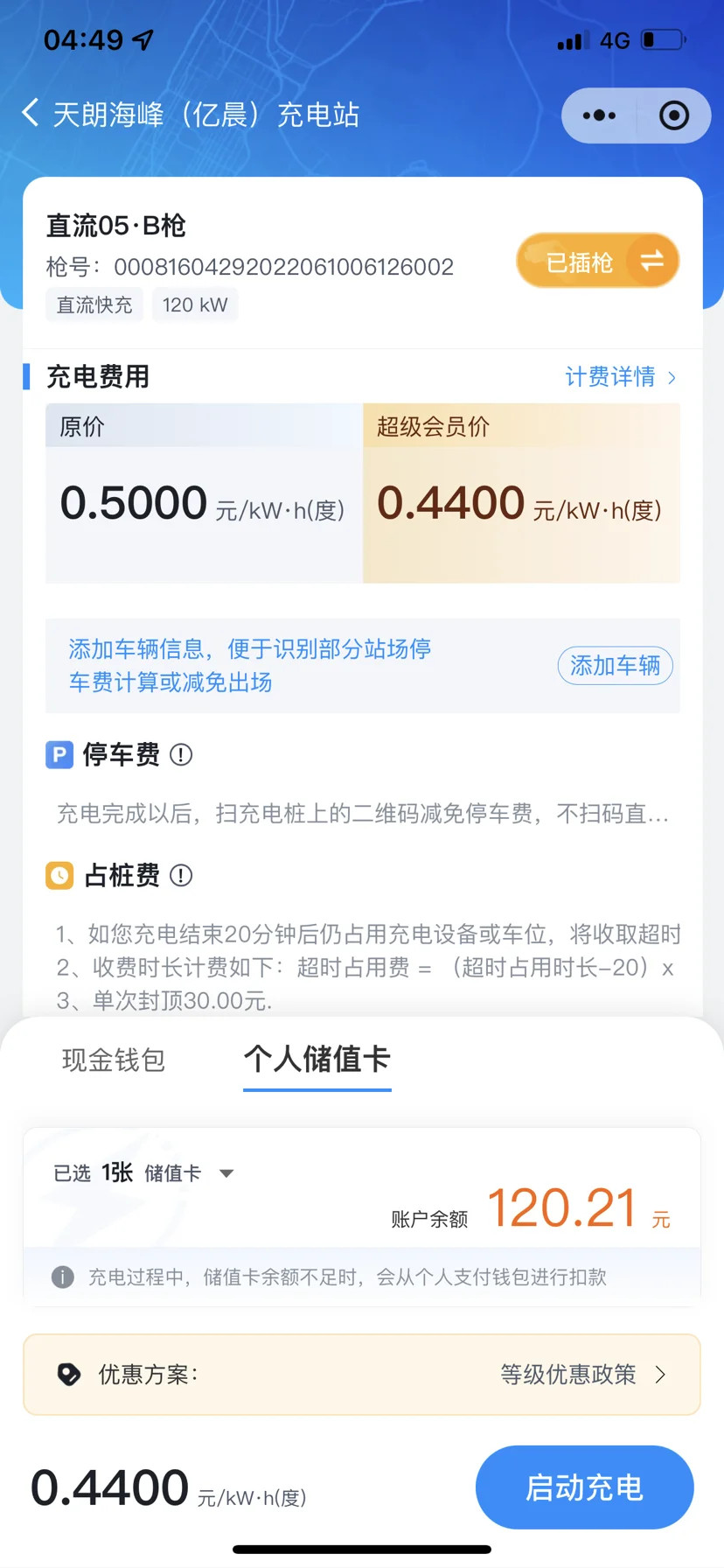This screenshot has height=1568, width=724.
Task: Open 计费详情 billing details
Action: [x=621, y=377]
